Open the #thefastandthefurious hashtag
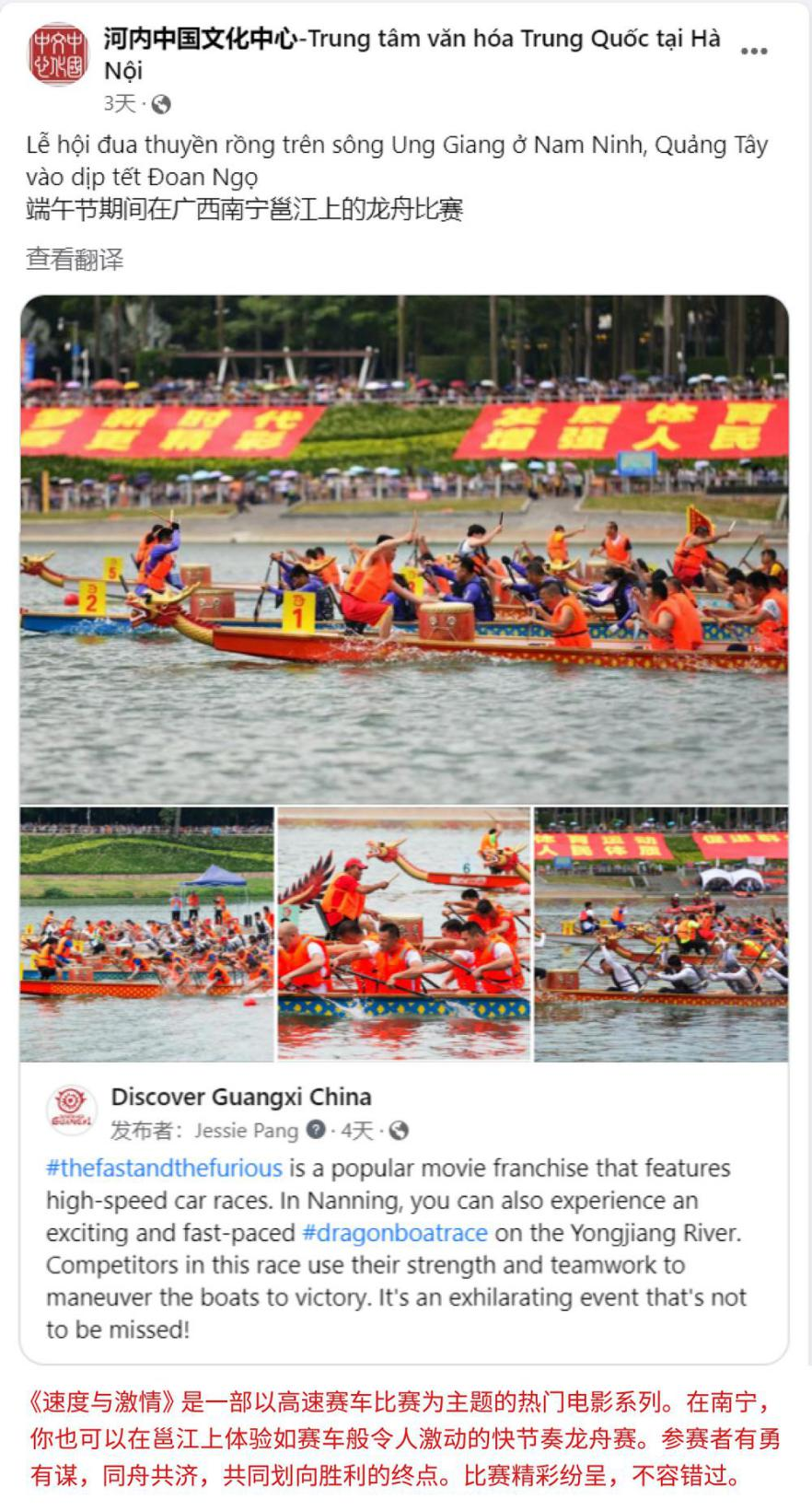812x1511 pixels. (x=164, y=1168)
